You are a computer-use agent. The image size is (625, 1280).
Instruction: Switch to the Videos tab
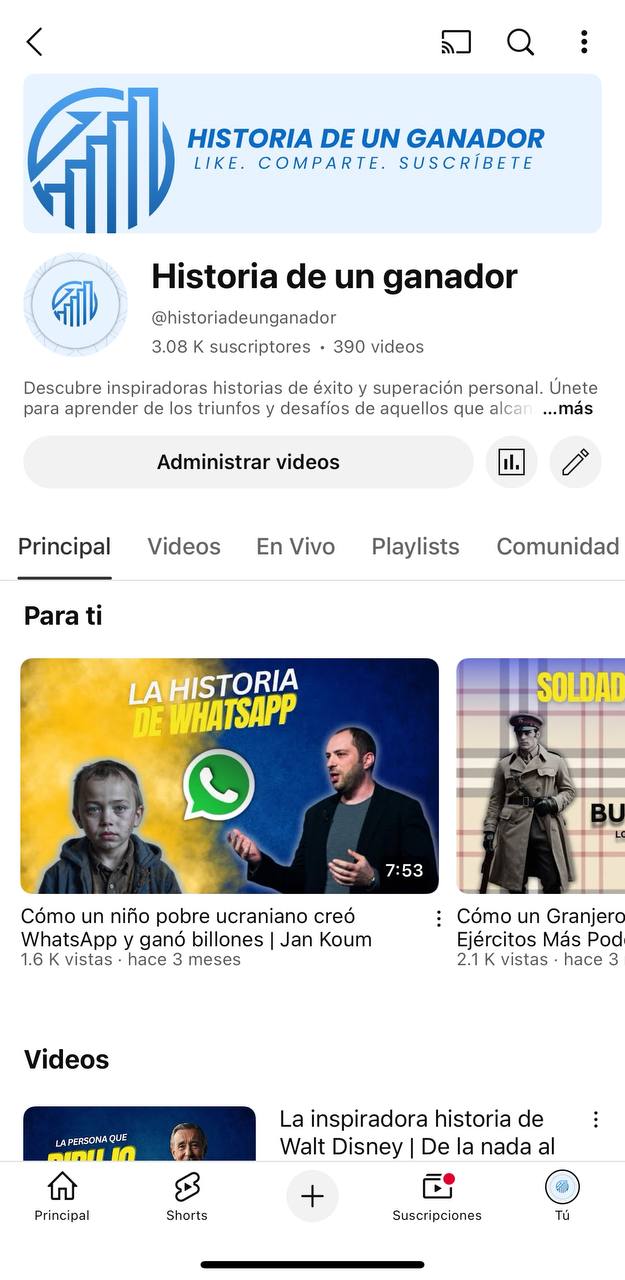[184, 547]
